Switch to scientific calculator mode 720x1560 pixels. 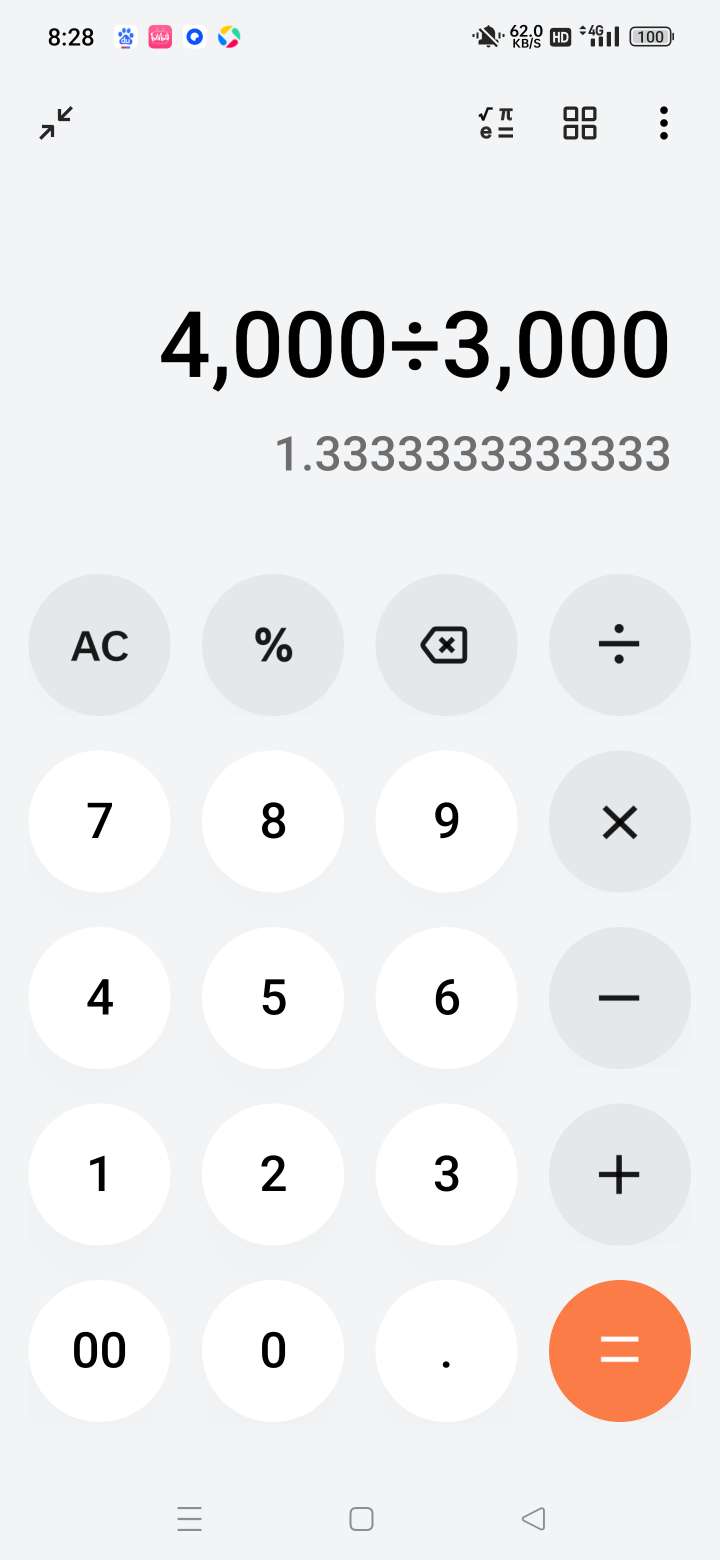click(496, 123)
